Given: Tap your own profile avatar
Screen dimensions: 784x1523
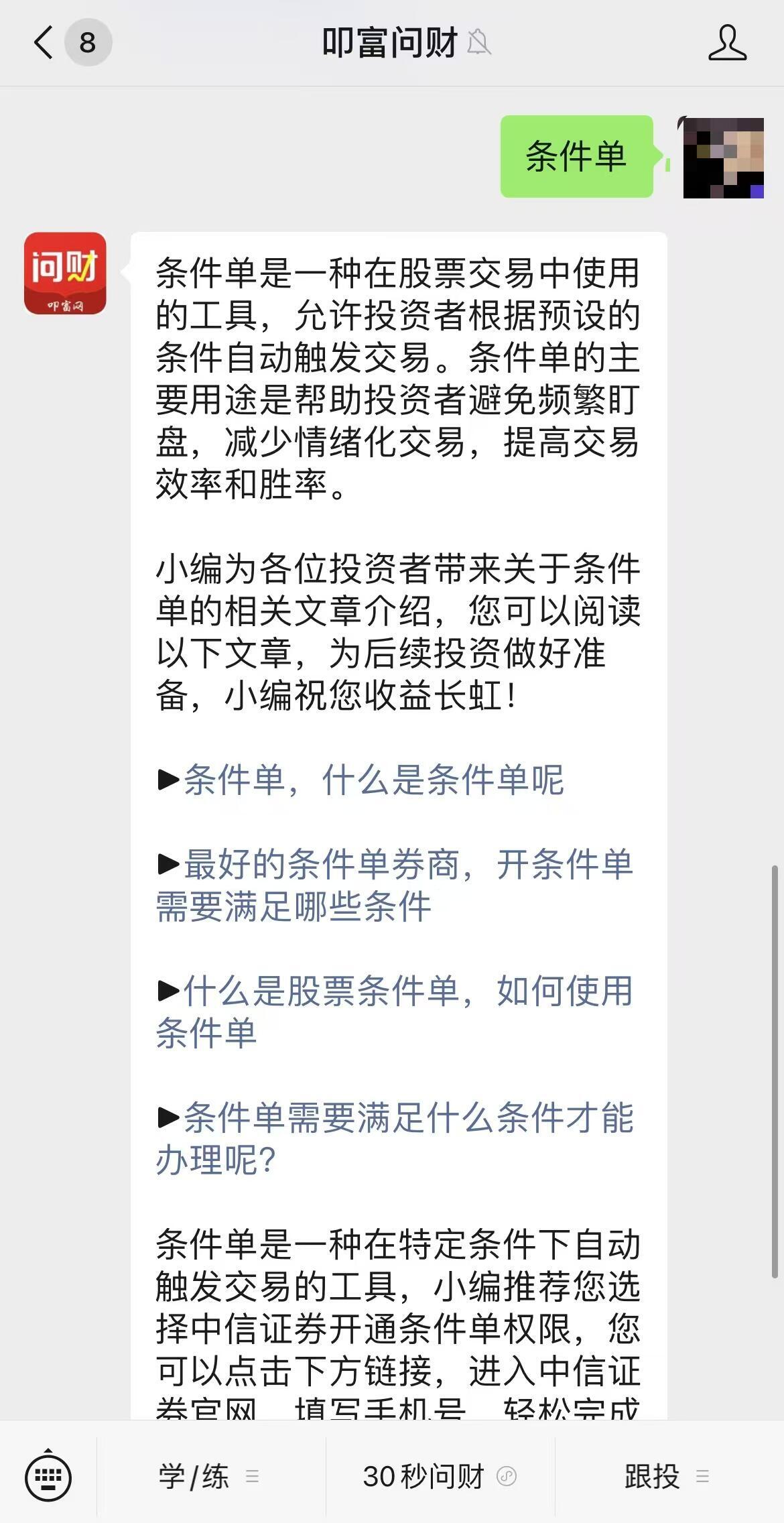Looking at the screenshot, I should (x=724, y=158).
